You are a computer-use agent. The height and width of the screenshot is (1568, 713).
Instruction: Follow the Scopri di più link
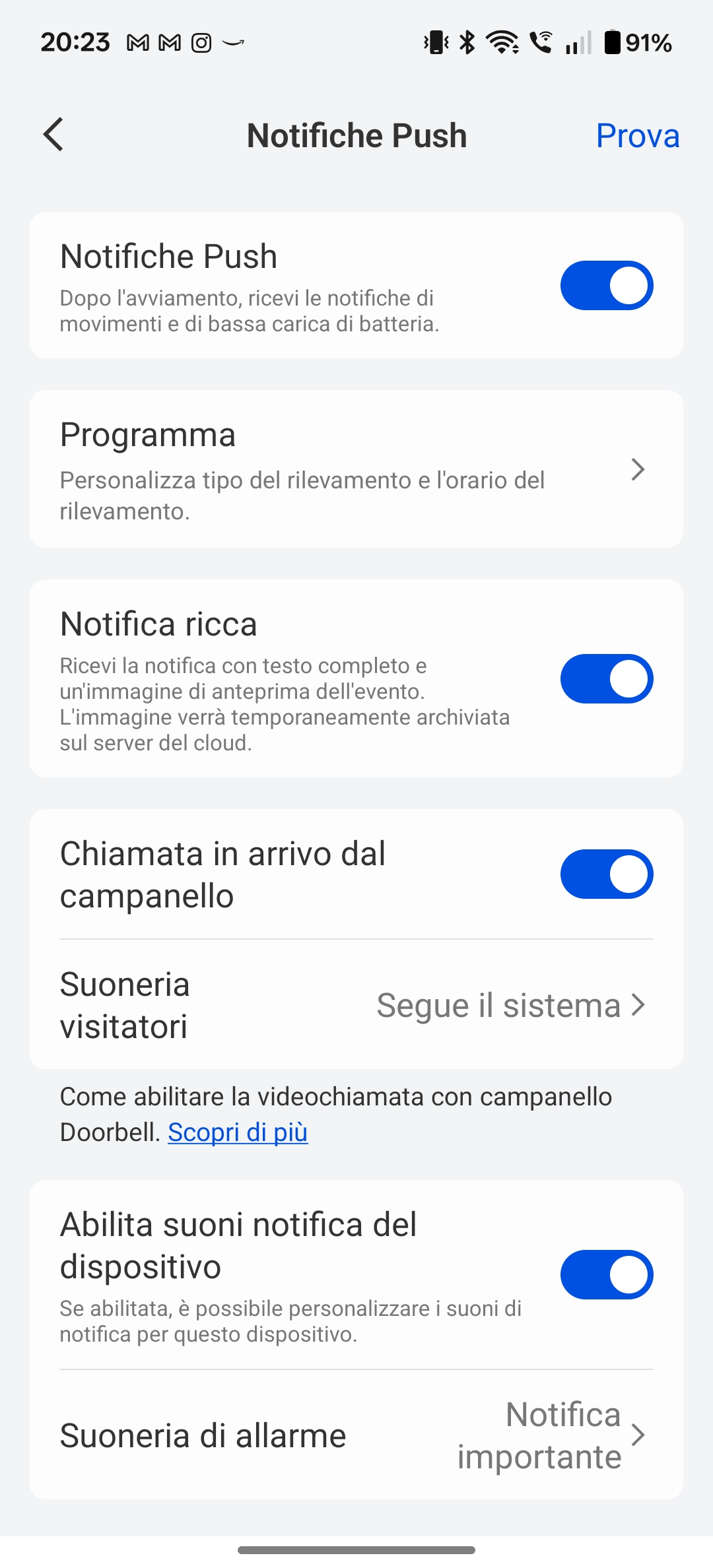(238, 1132)
